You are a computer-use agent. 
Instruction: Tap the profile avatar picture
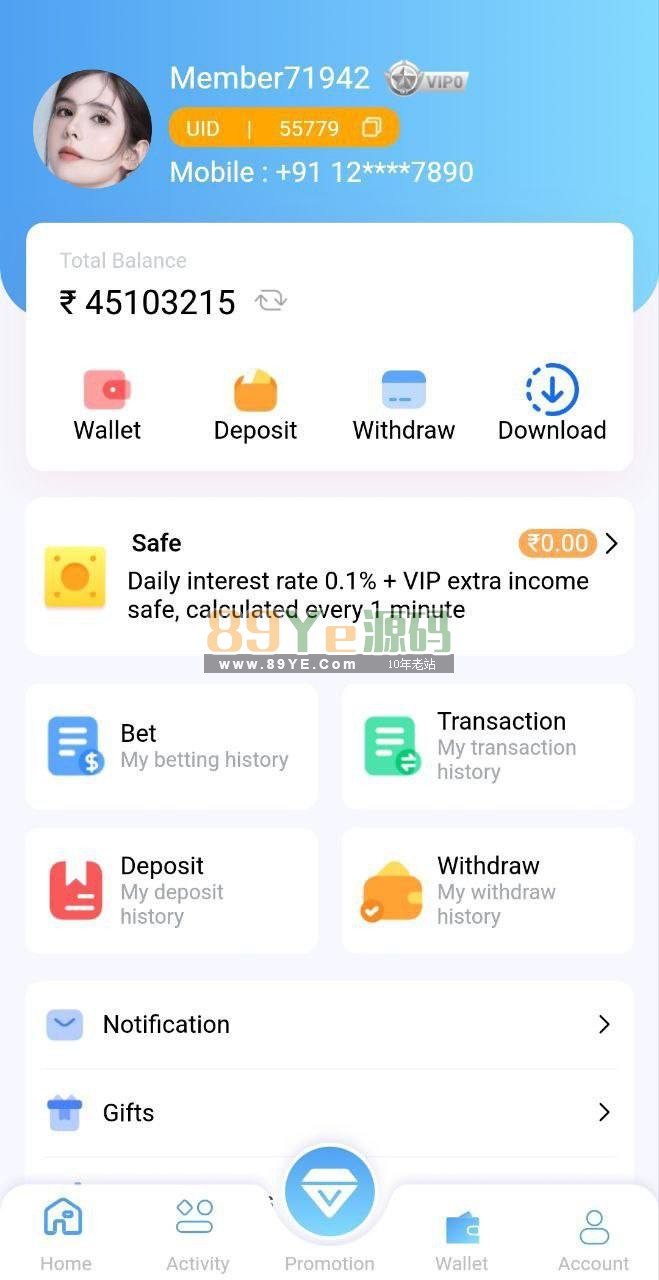[x=92, y=129]
